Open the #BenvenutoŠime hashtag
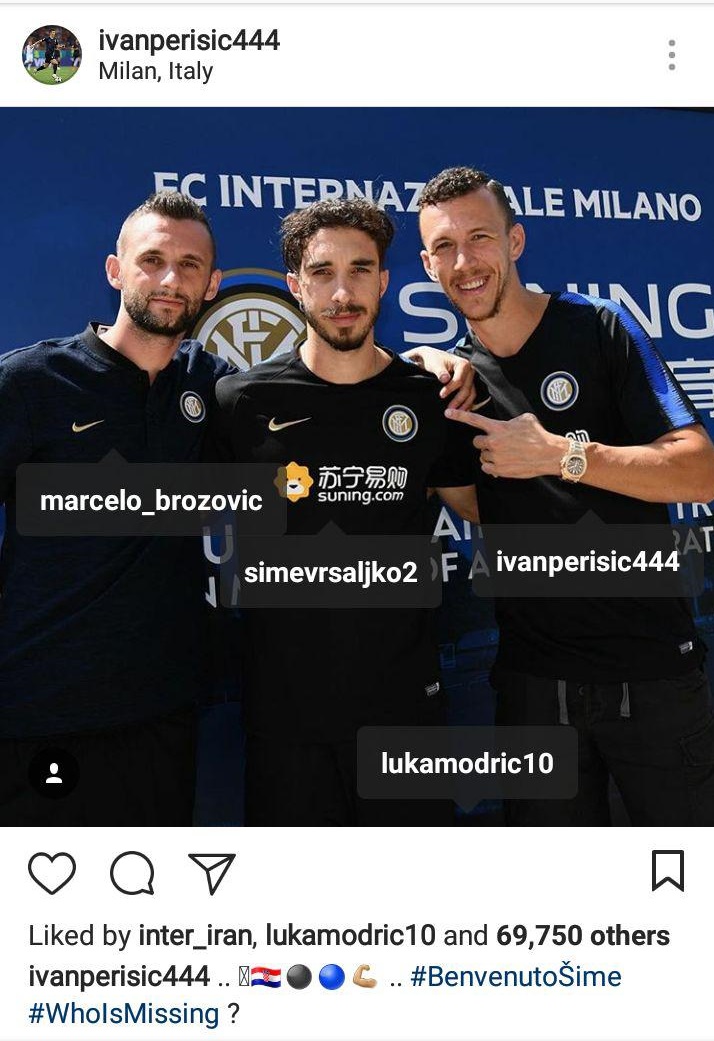The height and width of the screenshot is (1041, 714). pos(515,976)
